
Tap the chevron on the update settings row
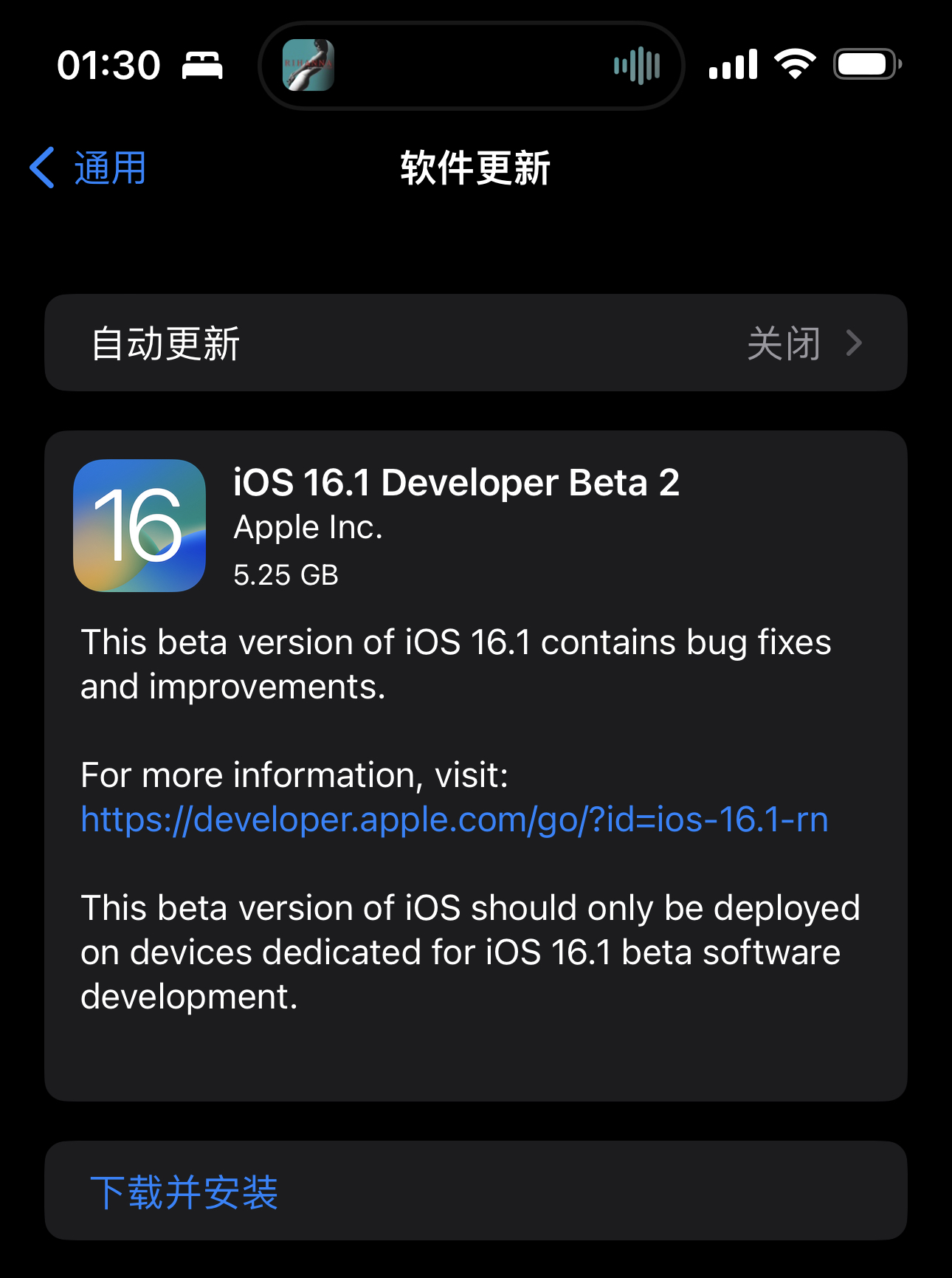pos(855,343)
